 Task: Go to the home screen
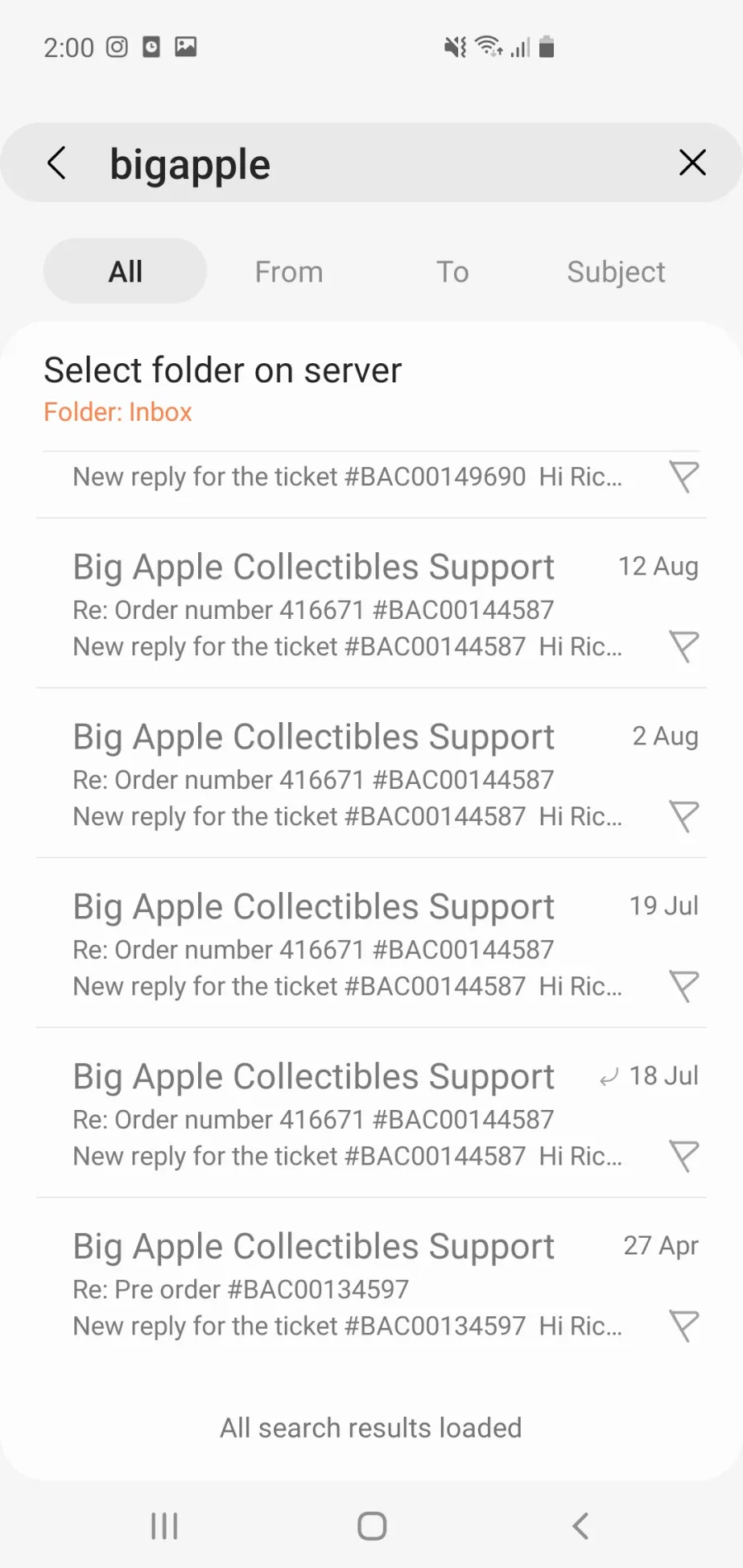point(371,1526)
